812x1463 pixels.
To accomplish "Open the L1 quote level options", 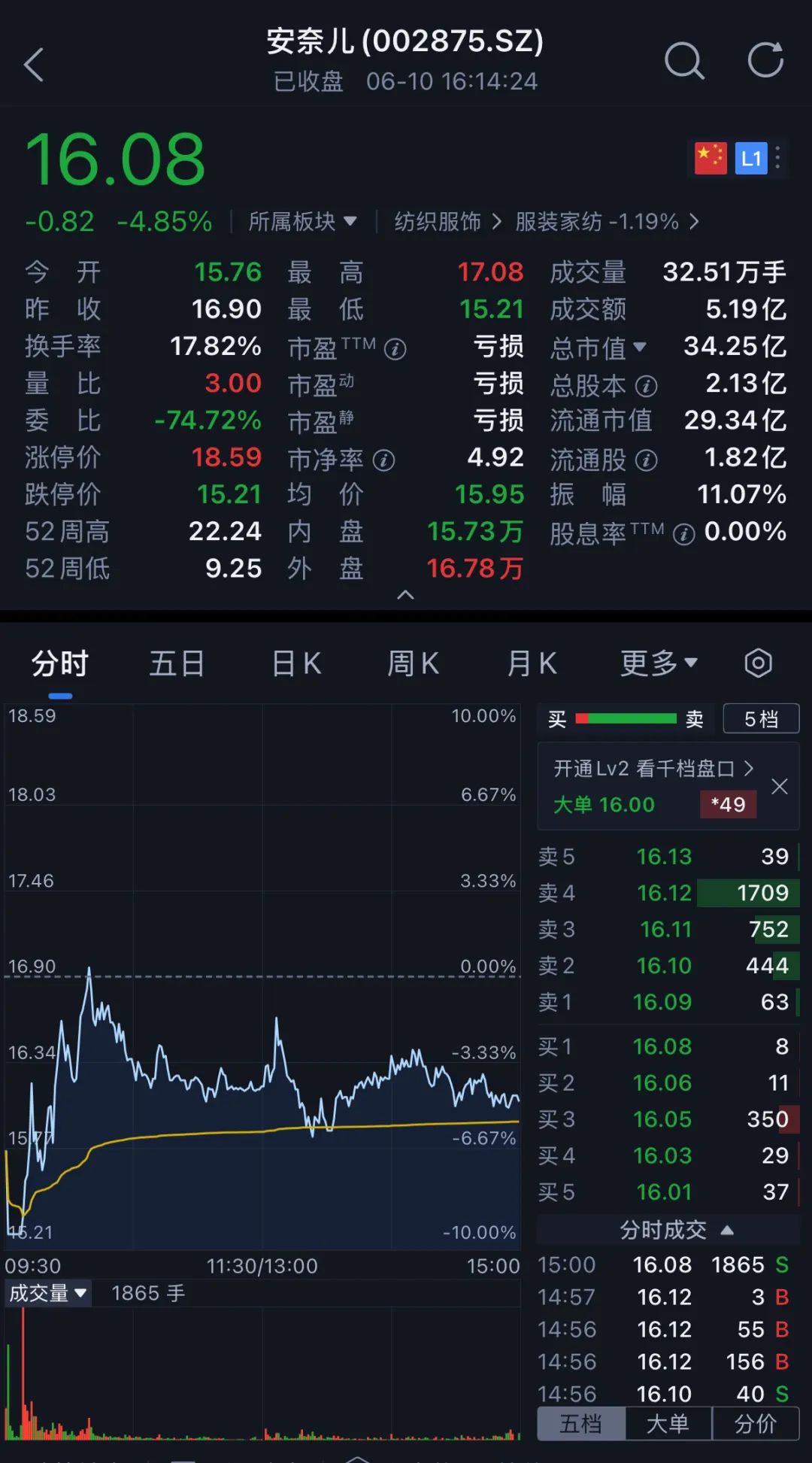I will [x=751, y=158].
